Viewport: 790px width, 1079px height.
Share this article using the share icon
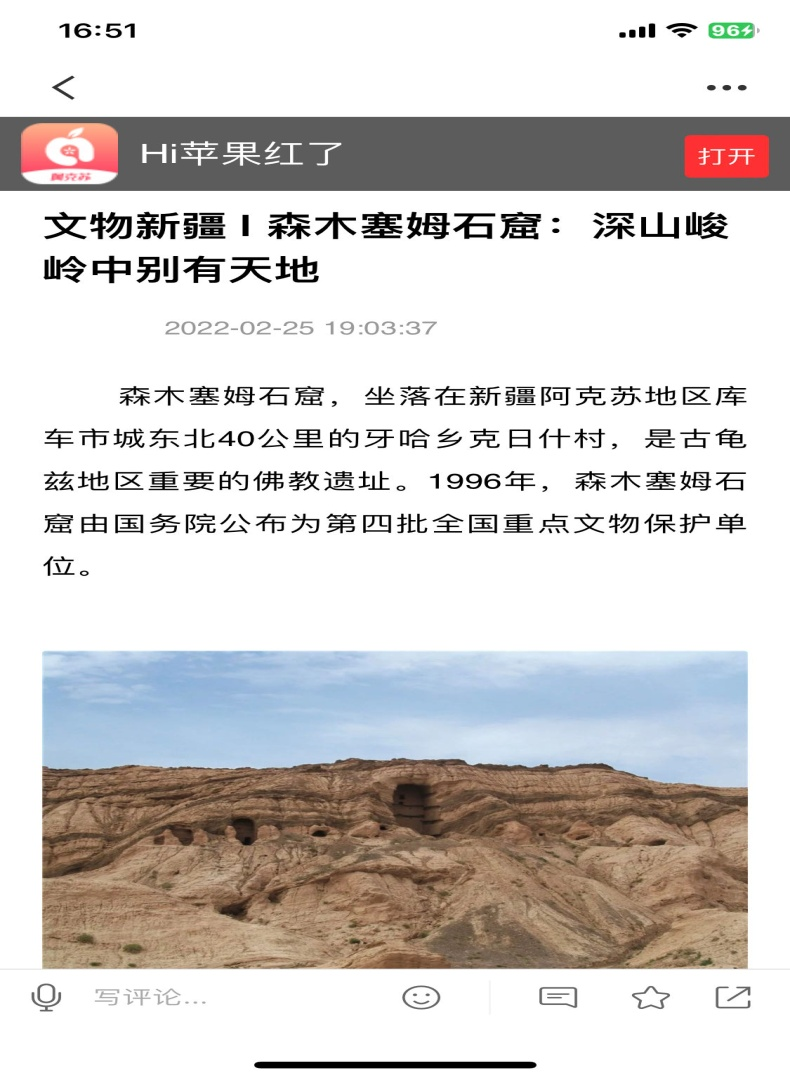coord(733,997)
